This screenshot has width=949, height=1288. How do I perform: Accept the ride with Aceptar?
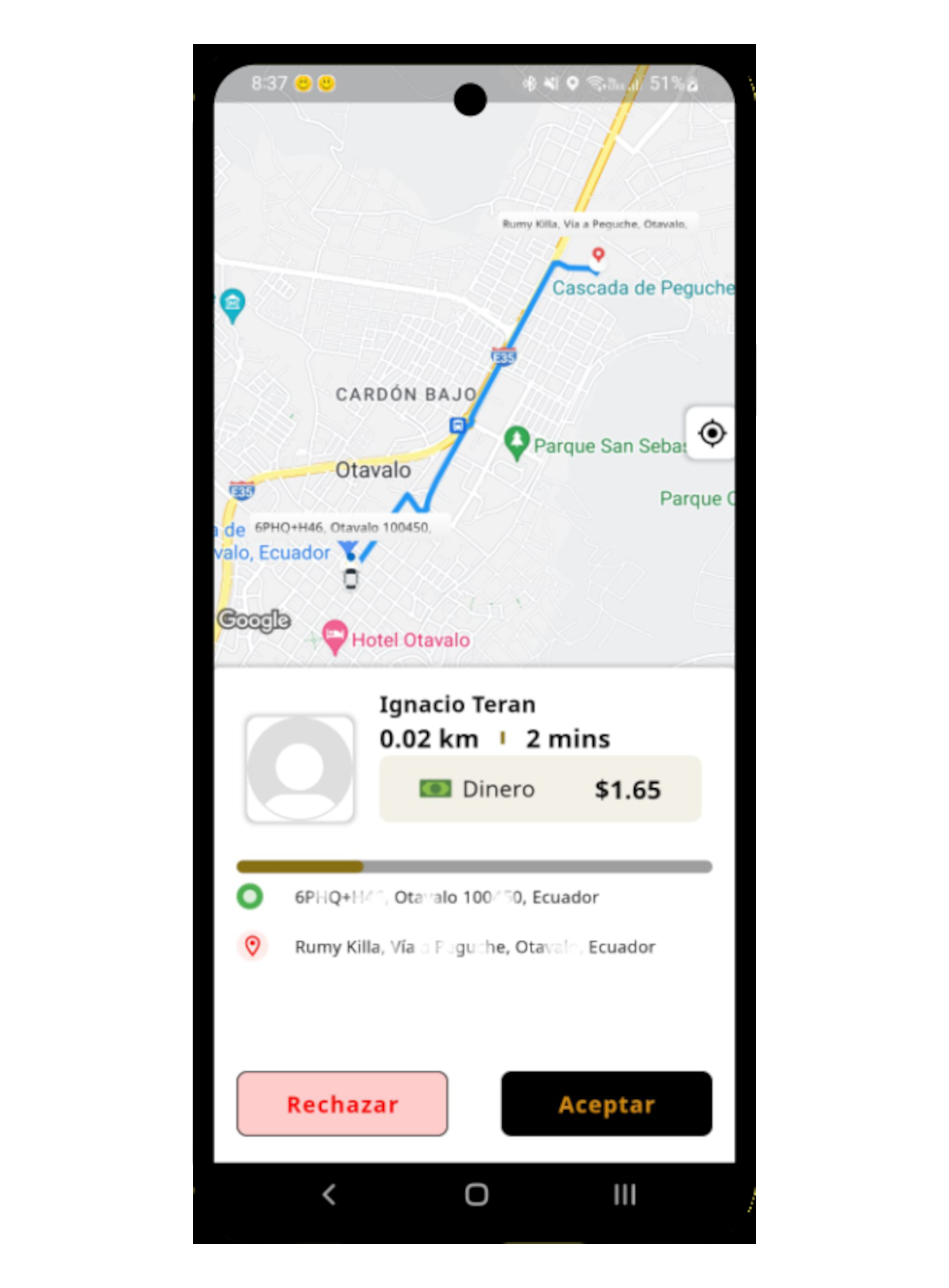click(x=606, y=1103)
